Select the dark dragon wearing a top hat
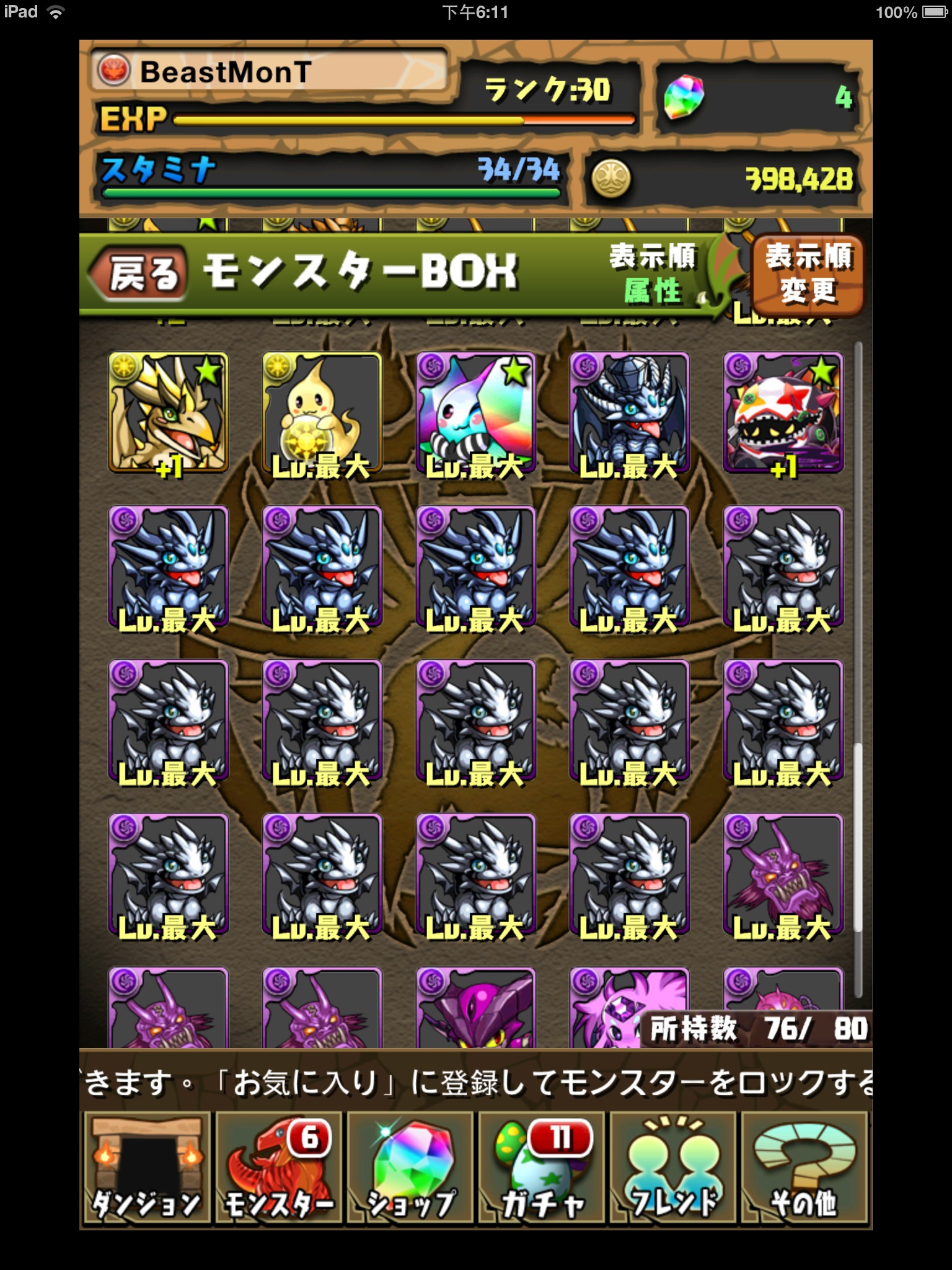 630,413
